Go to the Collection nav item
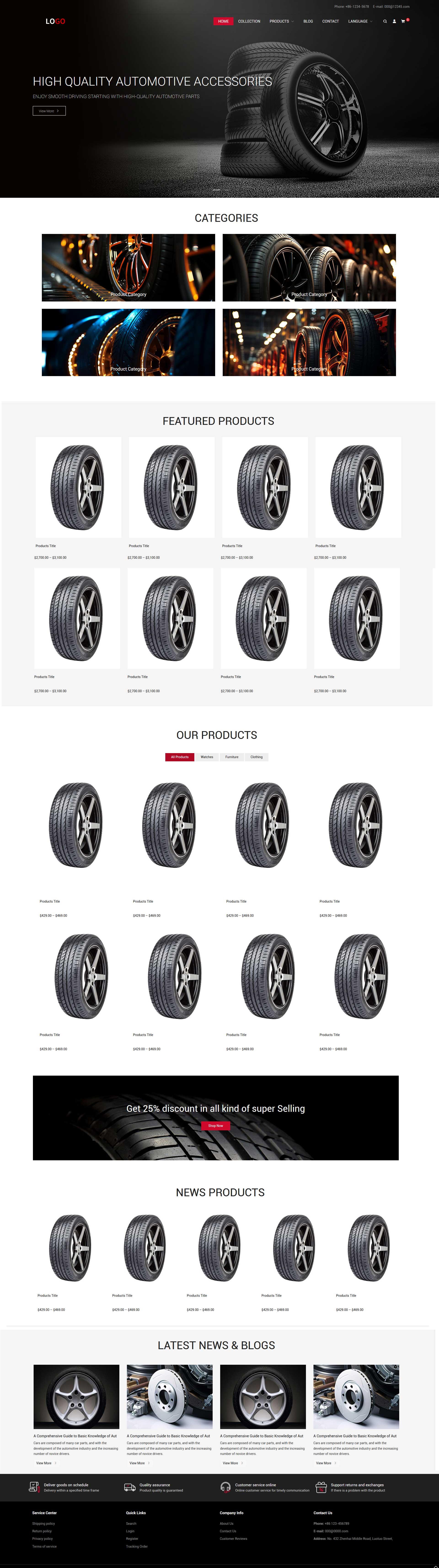Image resolution: width=439 pixels, height=1568 pixels. point(249,21)
